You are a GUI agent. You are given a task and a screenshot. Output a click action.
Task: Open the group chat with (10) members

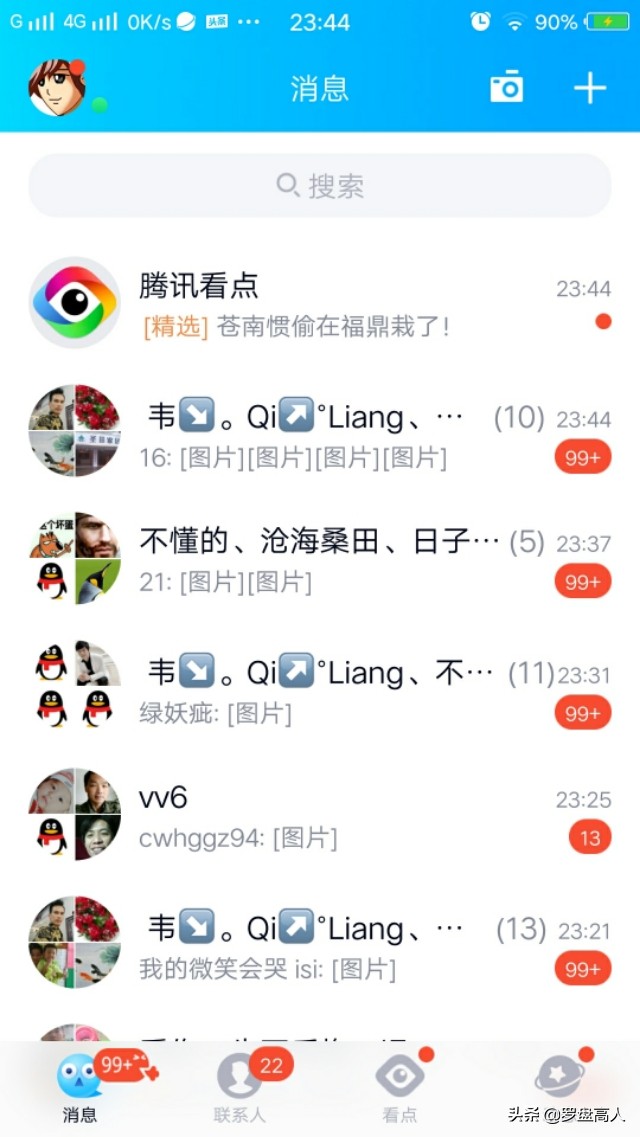[x=320, y=431]
